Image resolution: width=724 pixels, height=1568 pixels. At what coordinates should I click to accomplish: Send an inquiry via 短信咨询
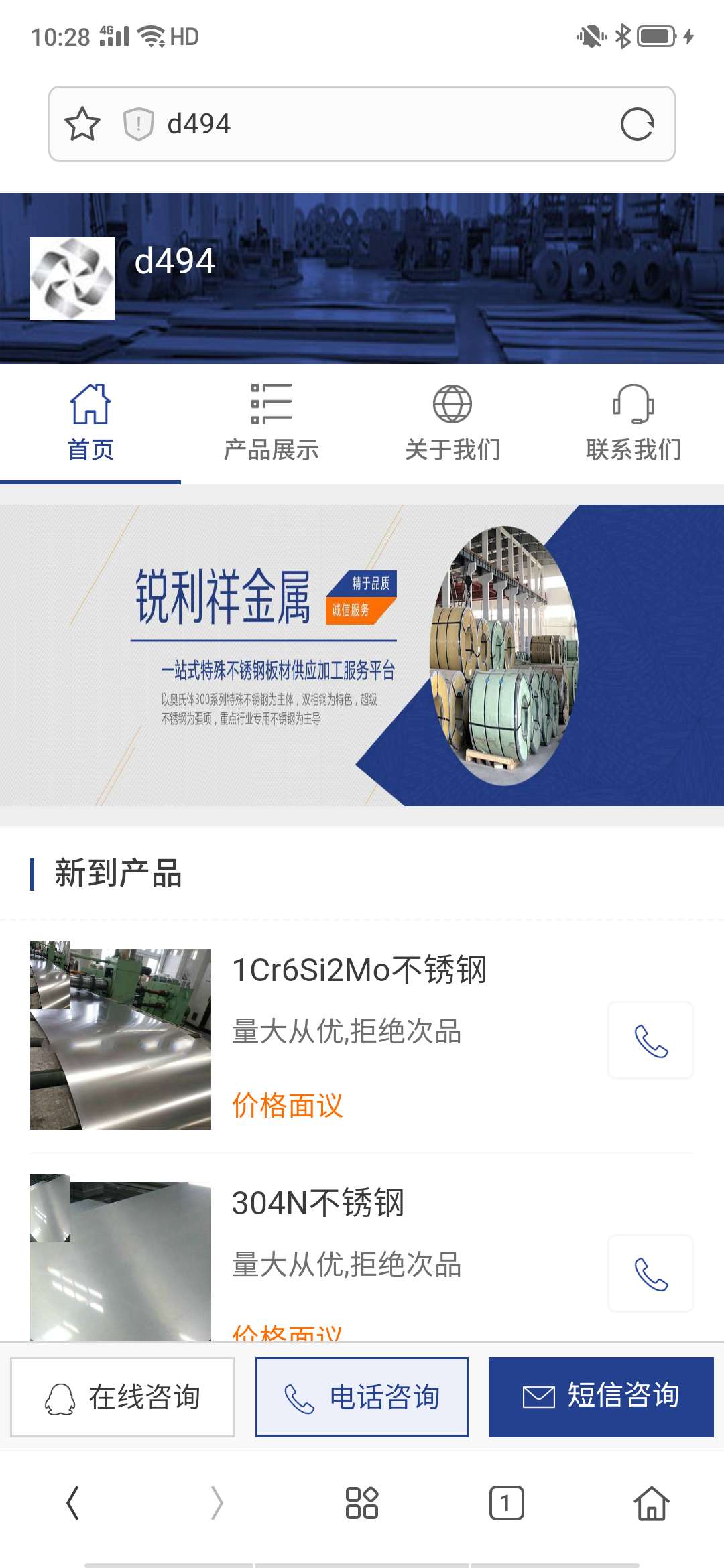pyautogui.click(x=601, y=1397)
